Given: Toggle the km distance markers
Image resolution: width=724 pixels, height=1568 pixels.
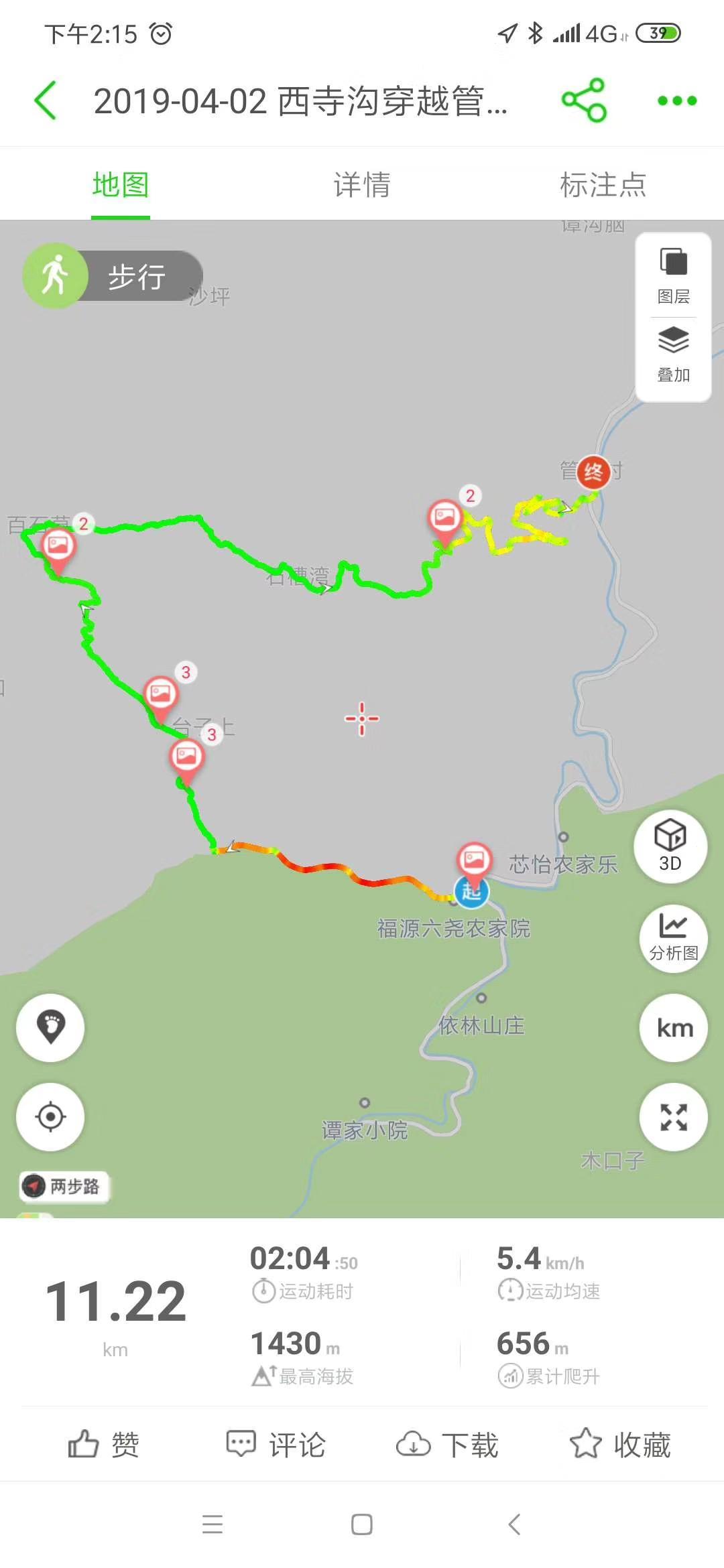Looking at the screenshot, I should (x=674, y=1028).
